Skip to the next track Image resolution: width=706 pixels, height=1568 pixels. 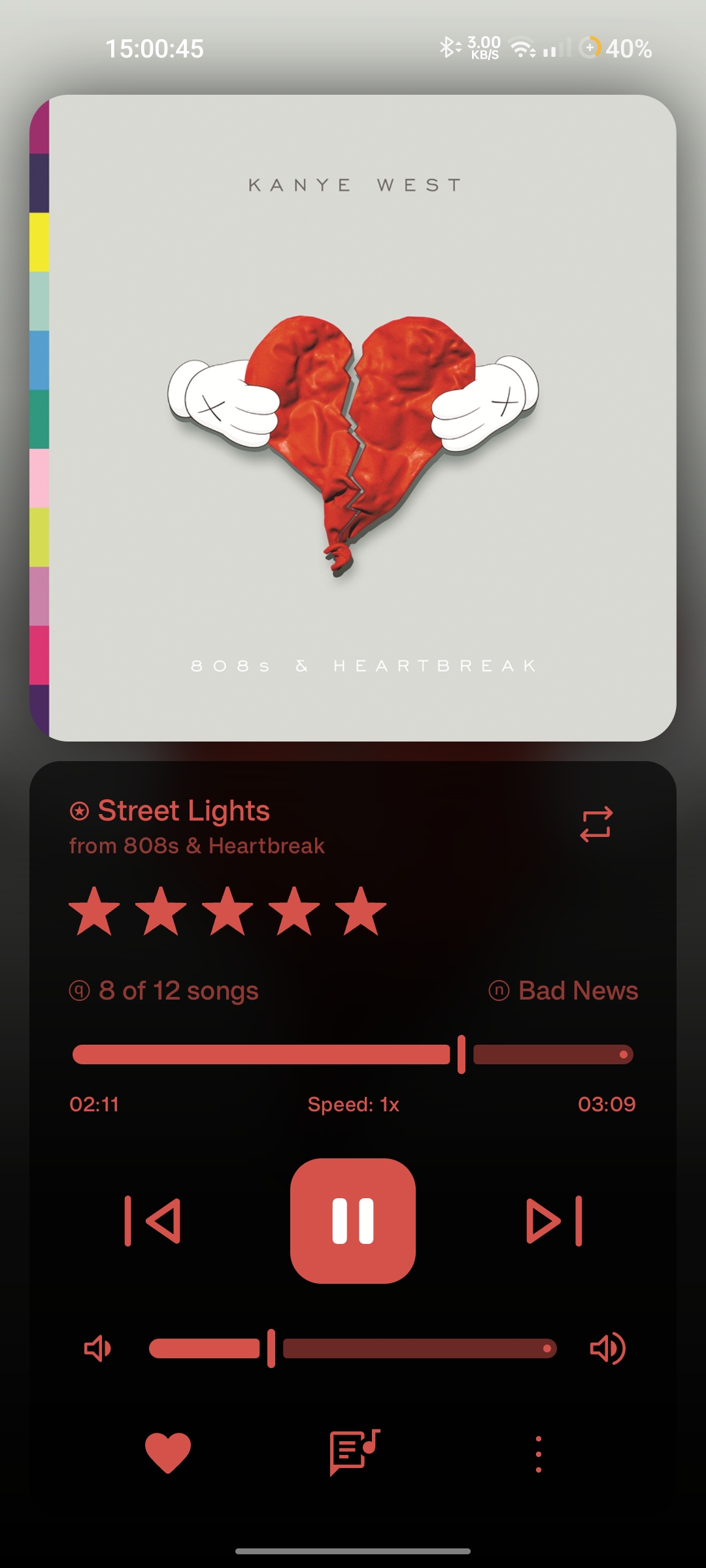pyautogui.click(x=554, y=1220)
